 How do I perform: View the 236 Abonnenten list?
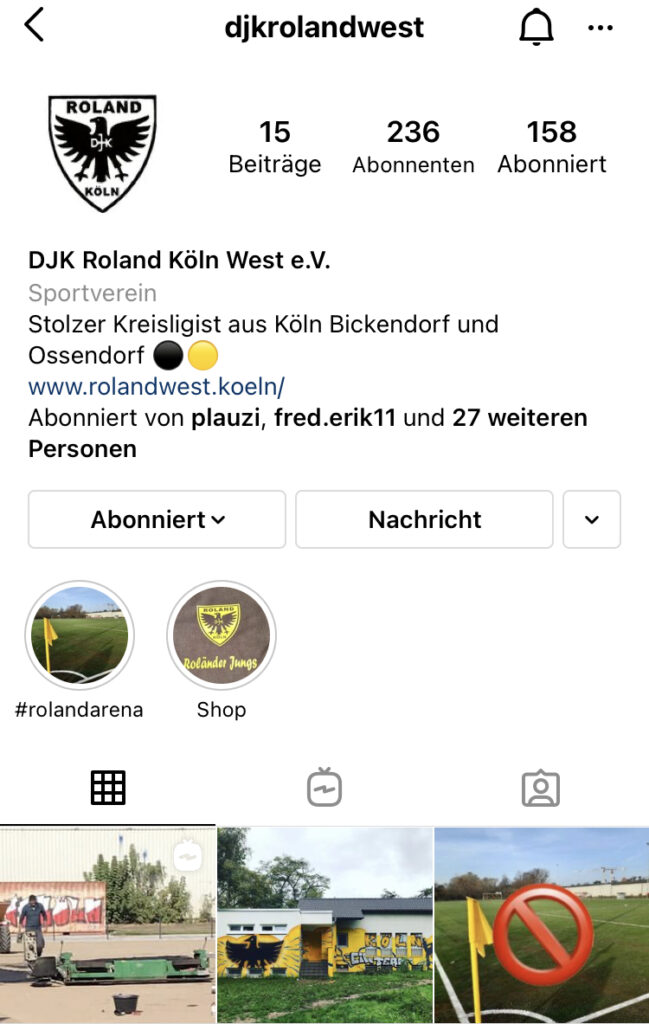(413, 146)
